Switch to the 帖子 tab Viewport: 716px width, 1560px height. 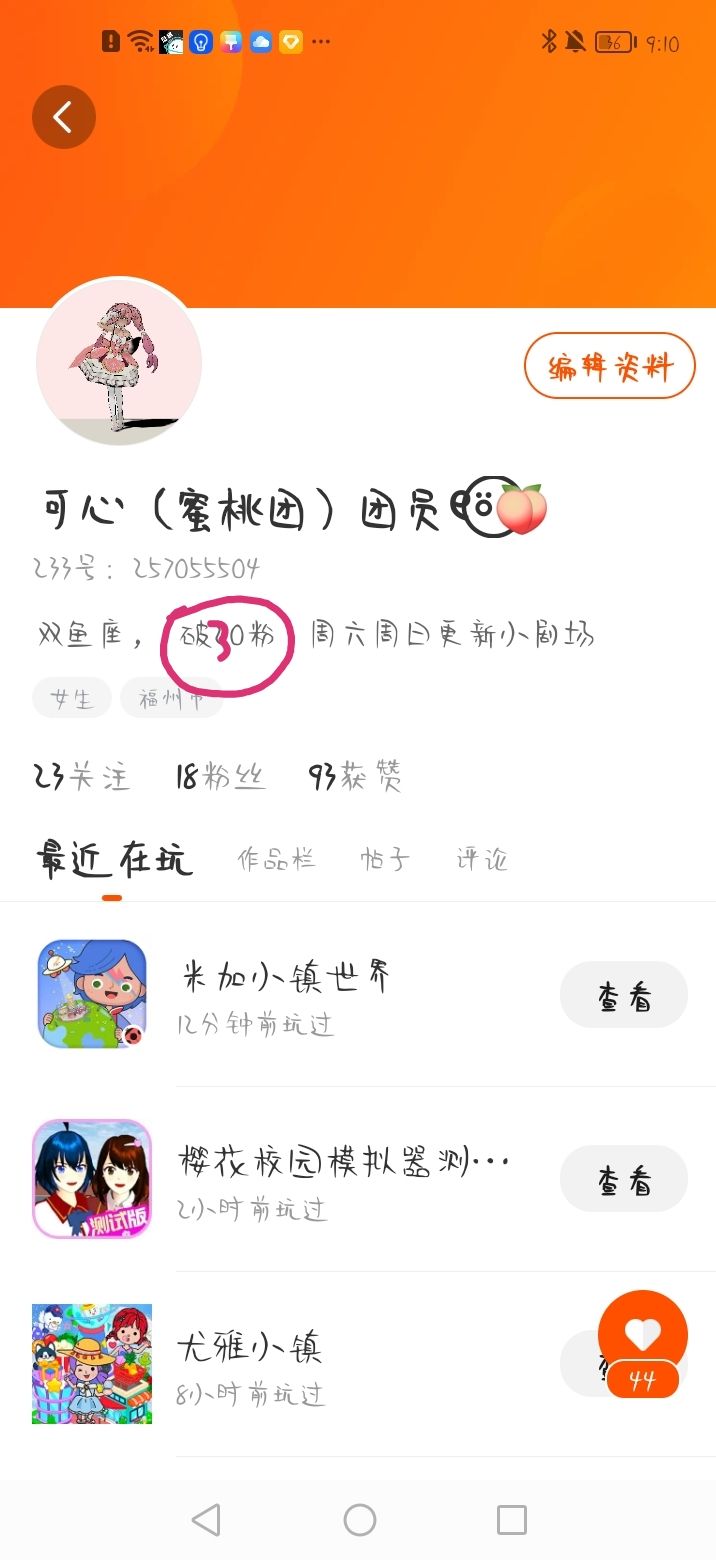[x=385, y=859]
